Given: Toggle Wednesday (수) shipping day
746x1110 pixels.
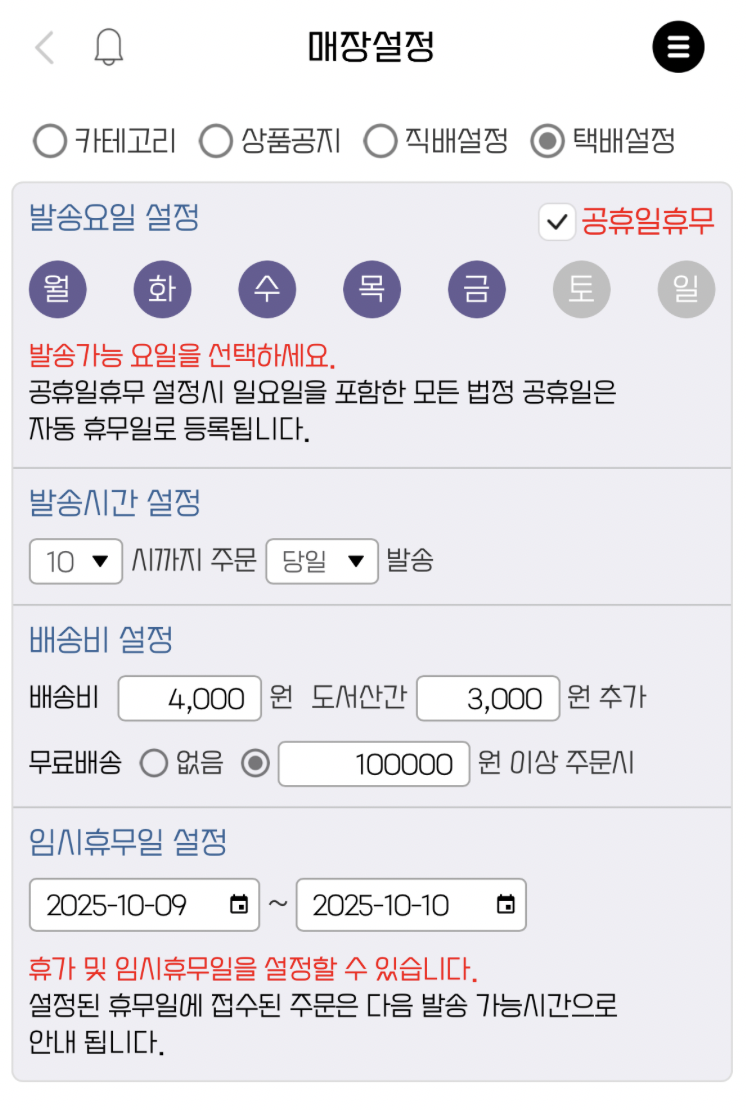Looking at the screenshot, I should (x=267, y=290).
